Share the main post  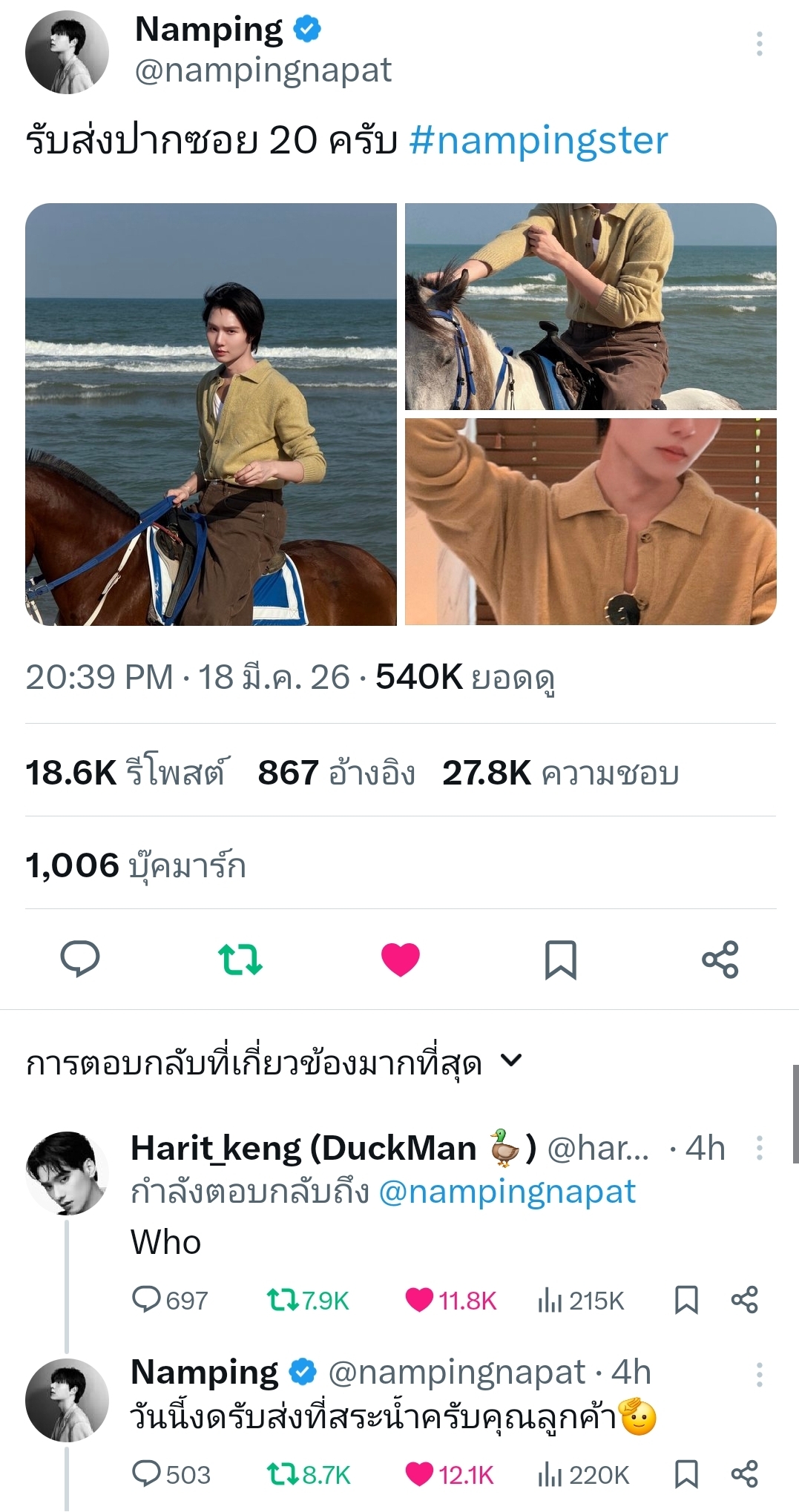[x=720, y=959]
